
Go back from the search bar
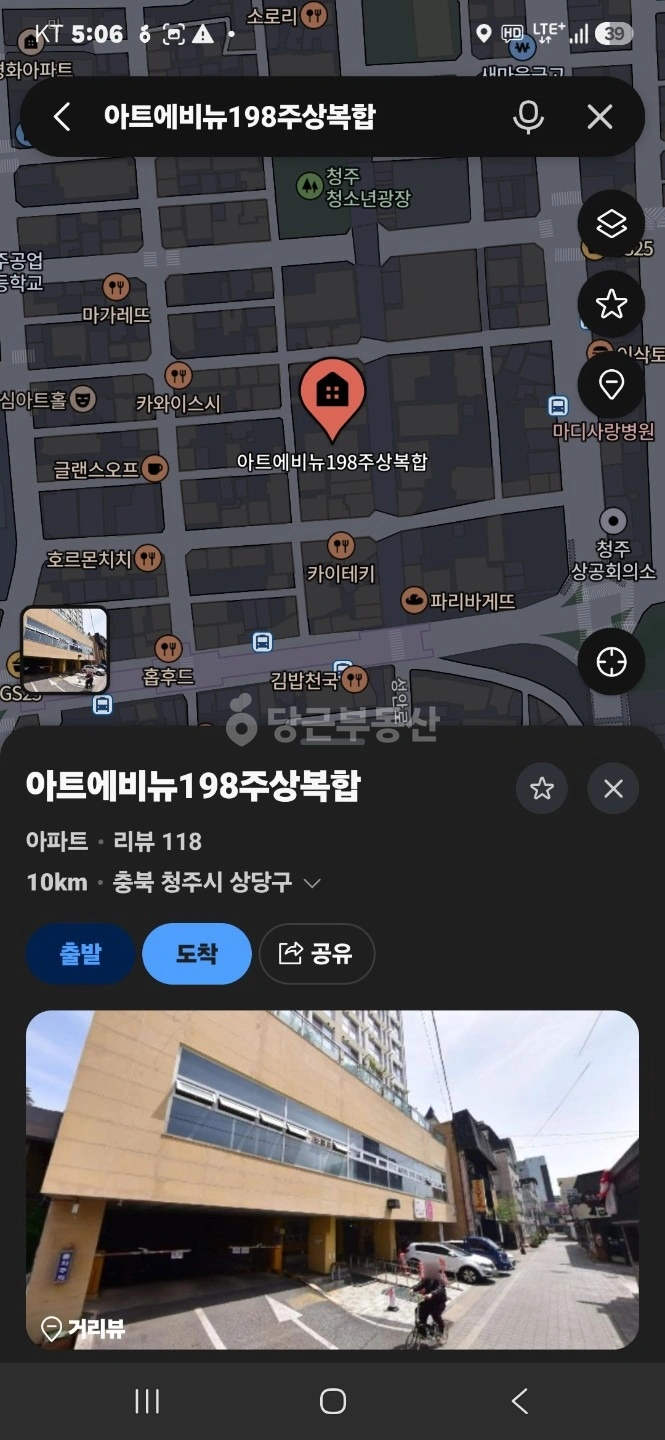[x=62, y=117]
